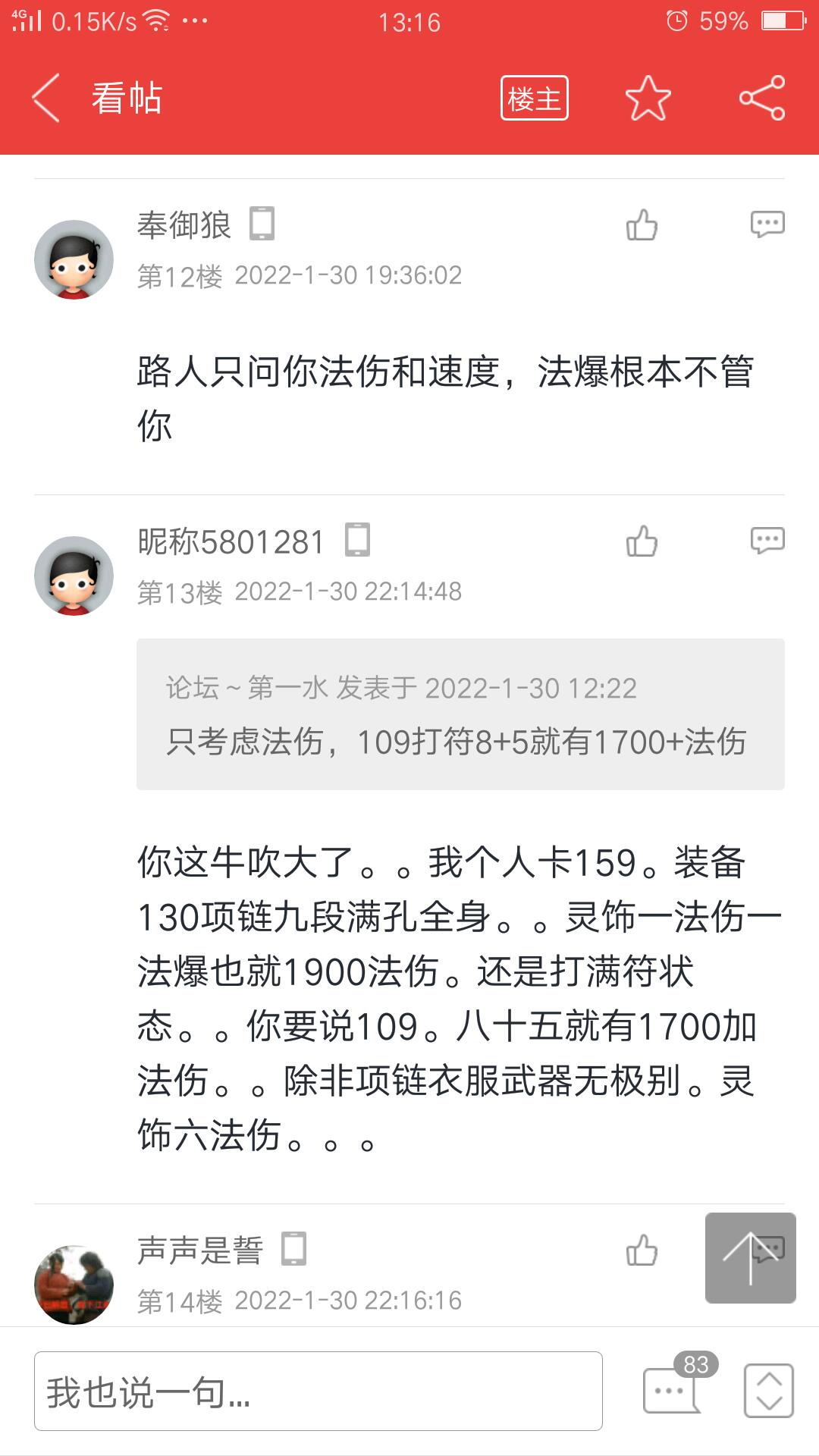Like 昵称5801281's reply on floor 13
Image resolution: width=819 pixels, height=1456 pixels.
(x=642, y=541)
